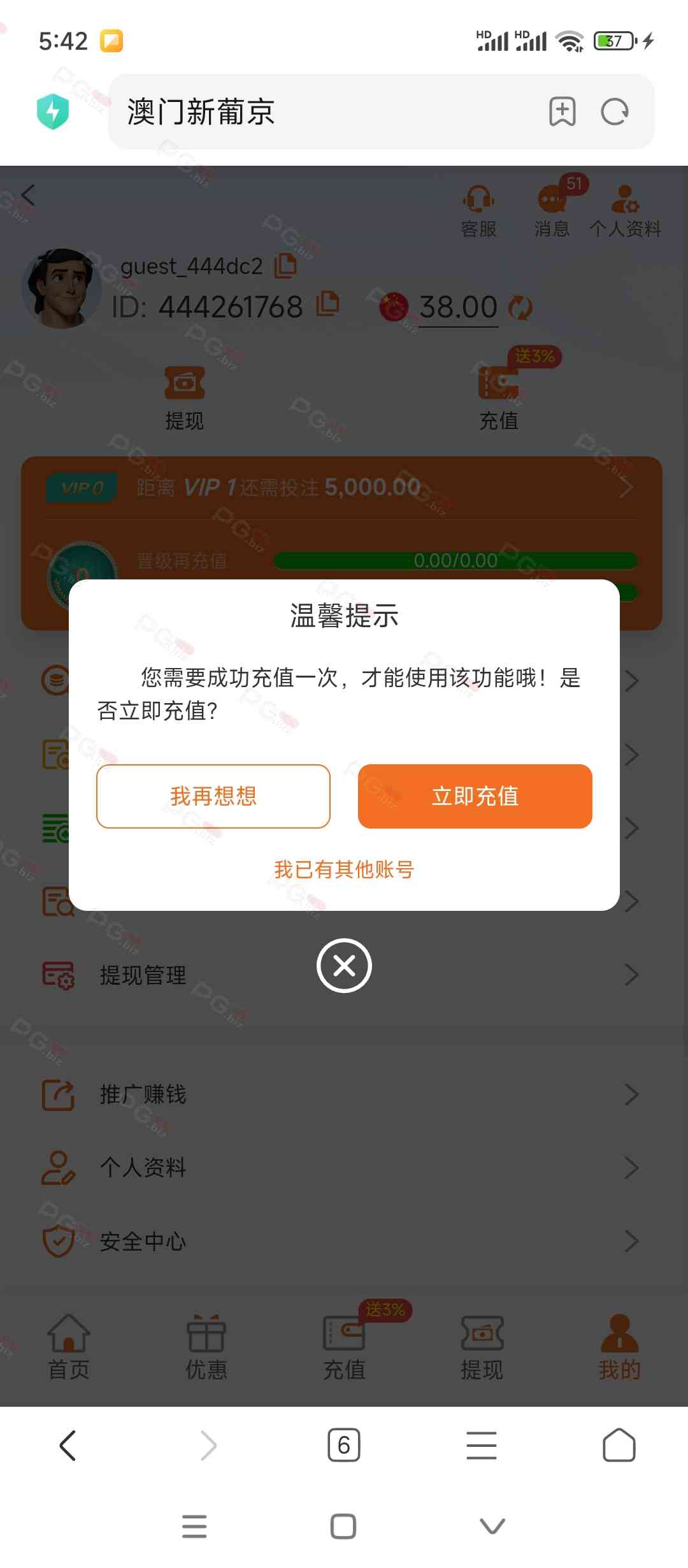Open the browser security shield icon
Image resolution: width=688 pixels, height=1568 pixels.
pos(53,112)
